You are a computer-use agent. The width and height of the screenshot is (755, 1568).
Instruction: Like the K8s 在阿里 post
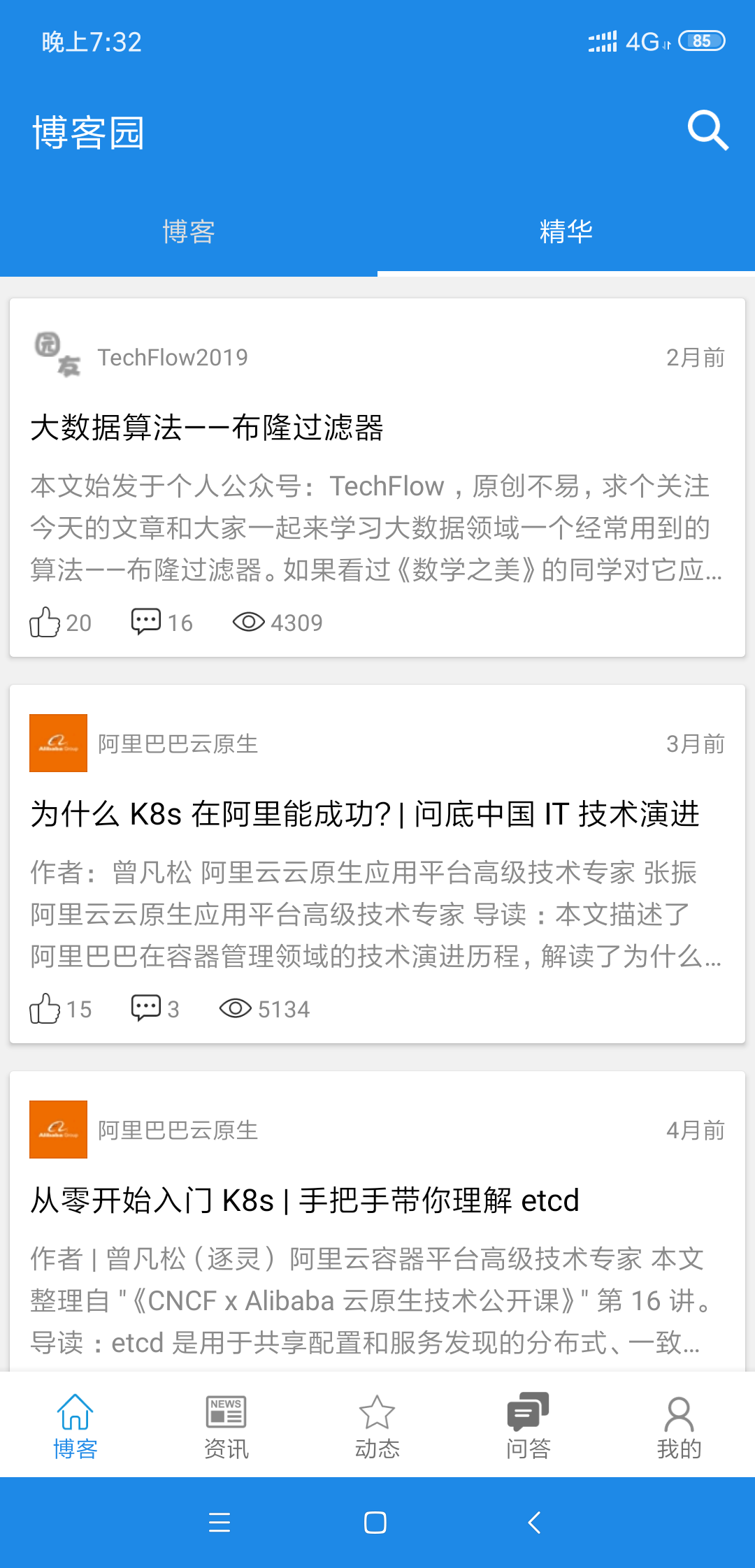pyautogui.click(x=45, y=1008)
